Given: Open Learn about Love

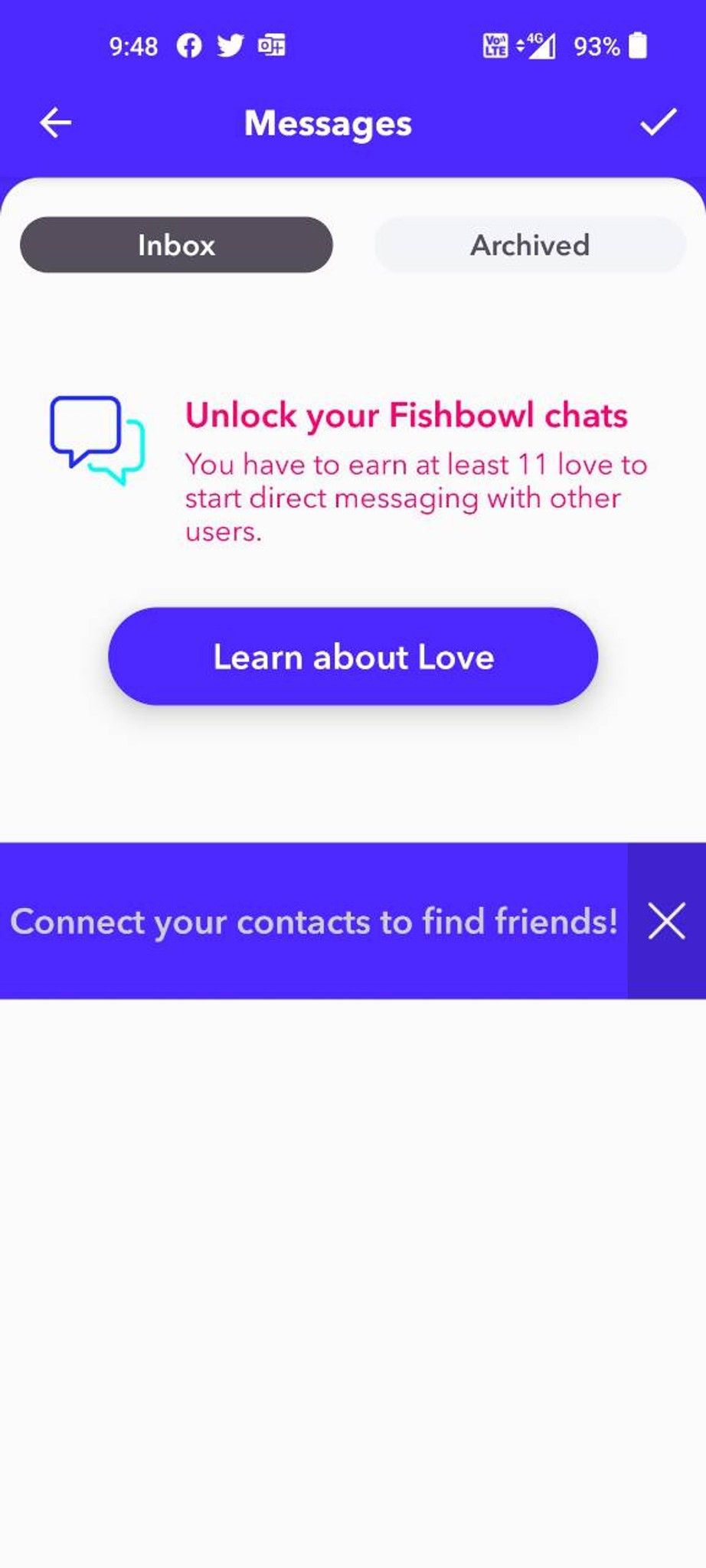Looking at the screenshot, I should (x=353, y=656).
